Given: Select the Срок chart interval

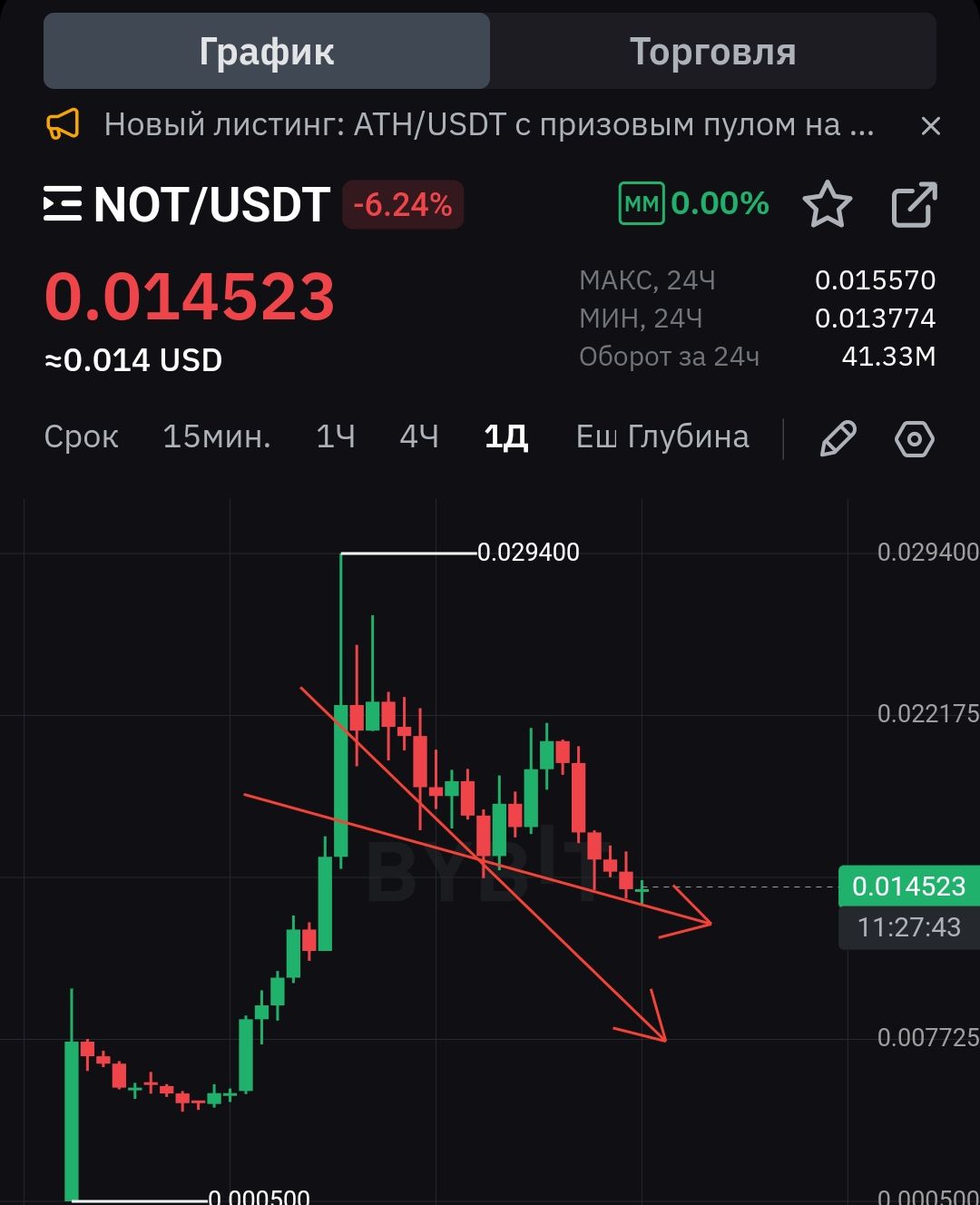Looking at the screenshot, I should tap(81, 437).
